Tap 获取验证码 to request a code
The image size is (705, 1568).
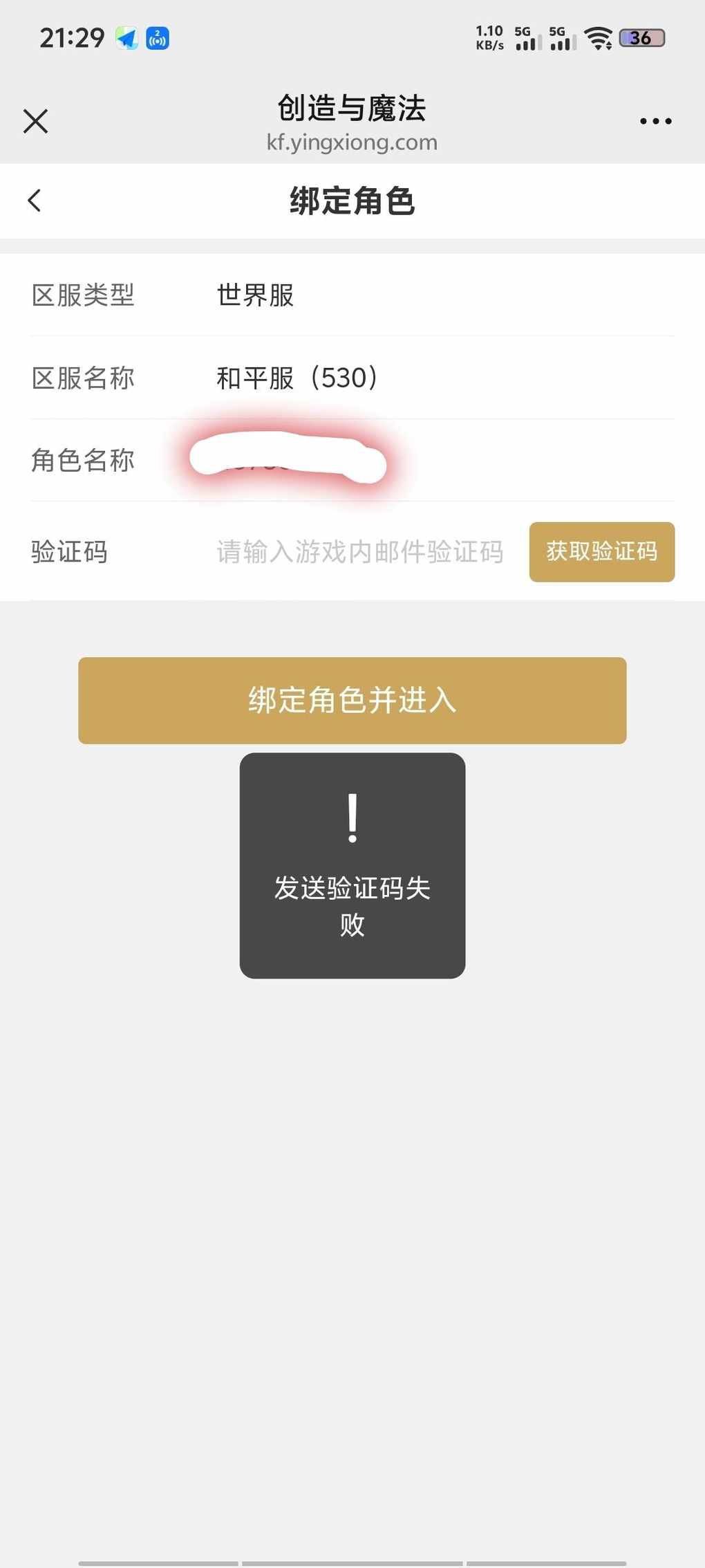(x=601, y=552)
